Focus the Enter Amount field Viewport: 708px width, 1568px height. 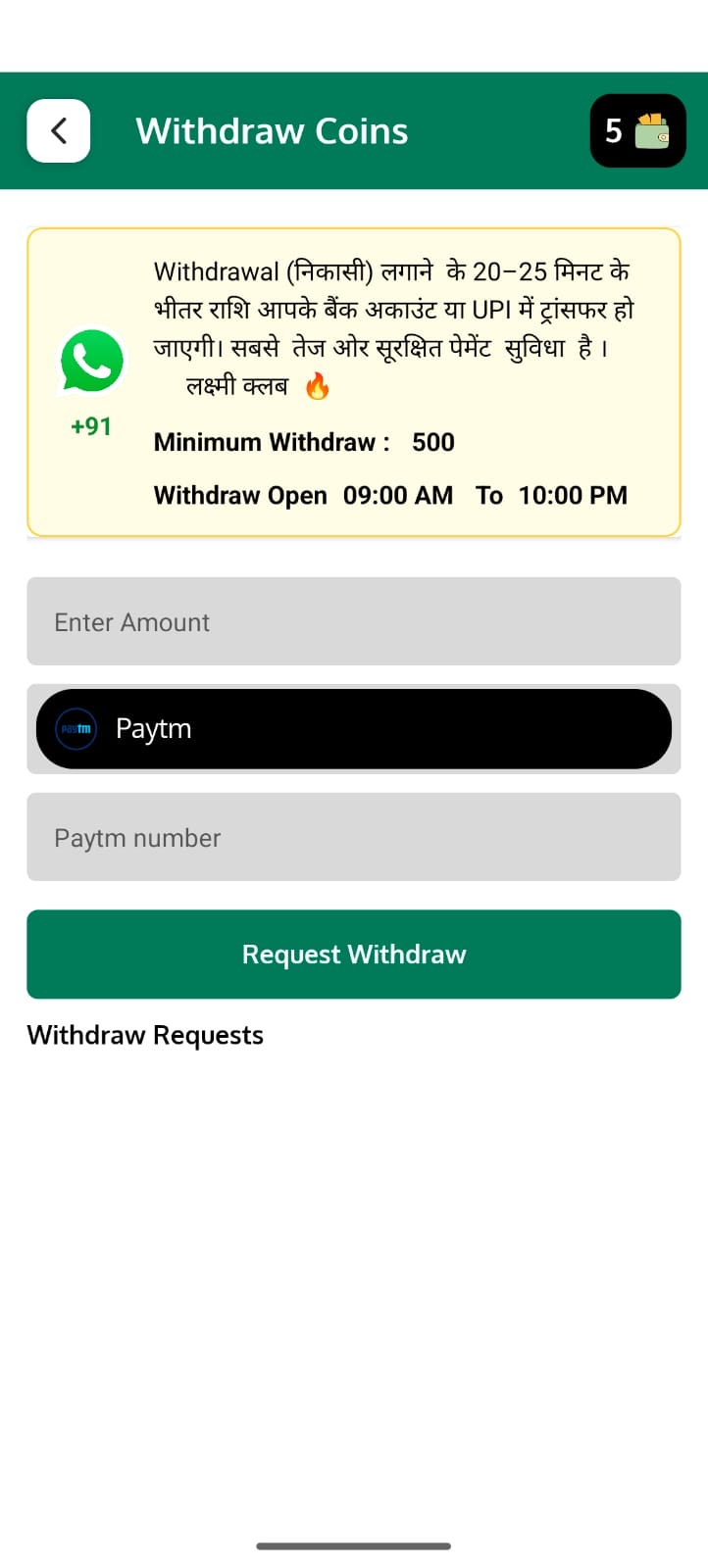[x=353, y=621]
